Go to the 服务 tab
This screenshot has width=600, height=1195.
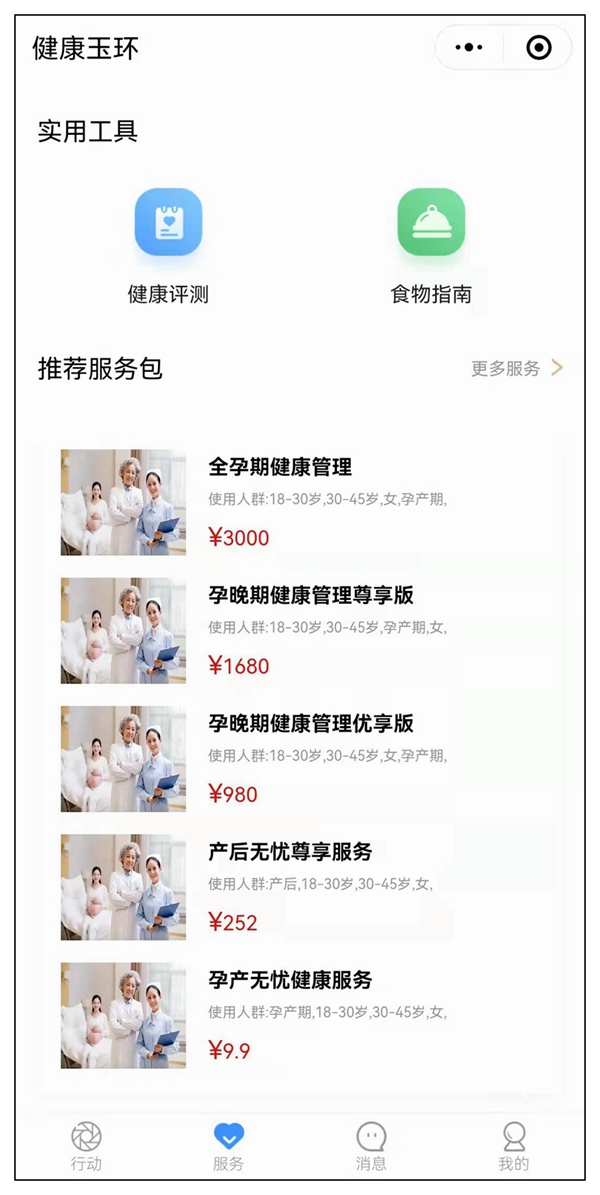pos(228,1146)
